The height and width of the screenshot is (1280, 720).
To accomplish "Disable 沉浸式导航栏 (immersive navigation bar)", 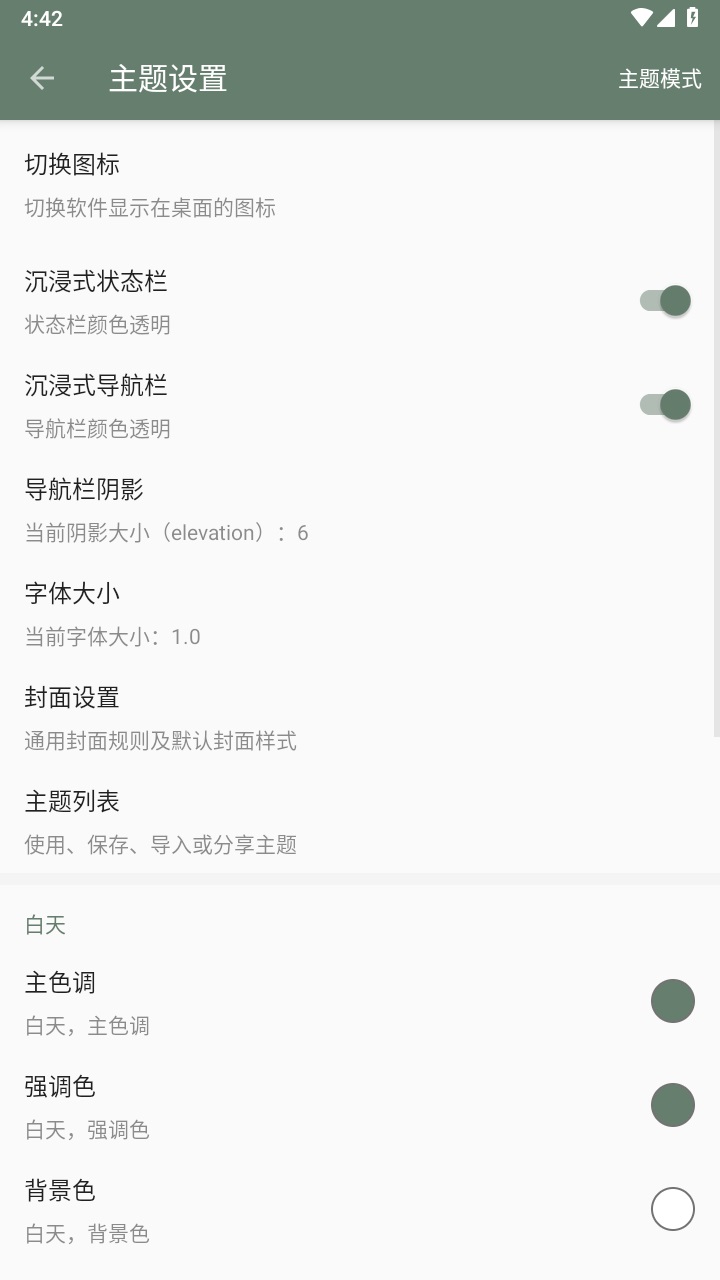I will point(663,404).
